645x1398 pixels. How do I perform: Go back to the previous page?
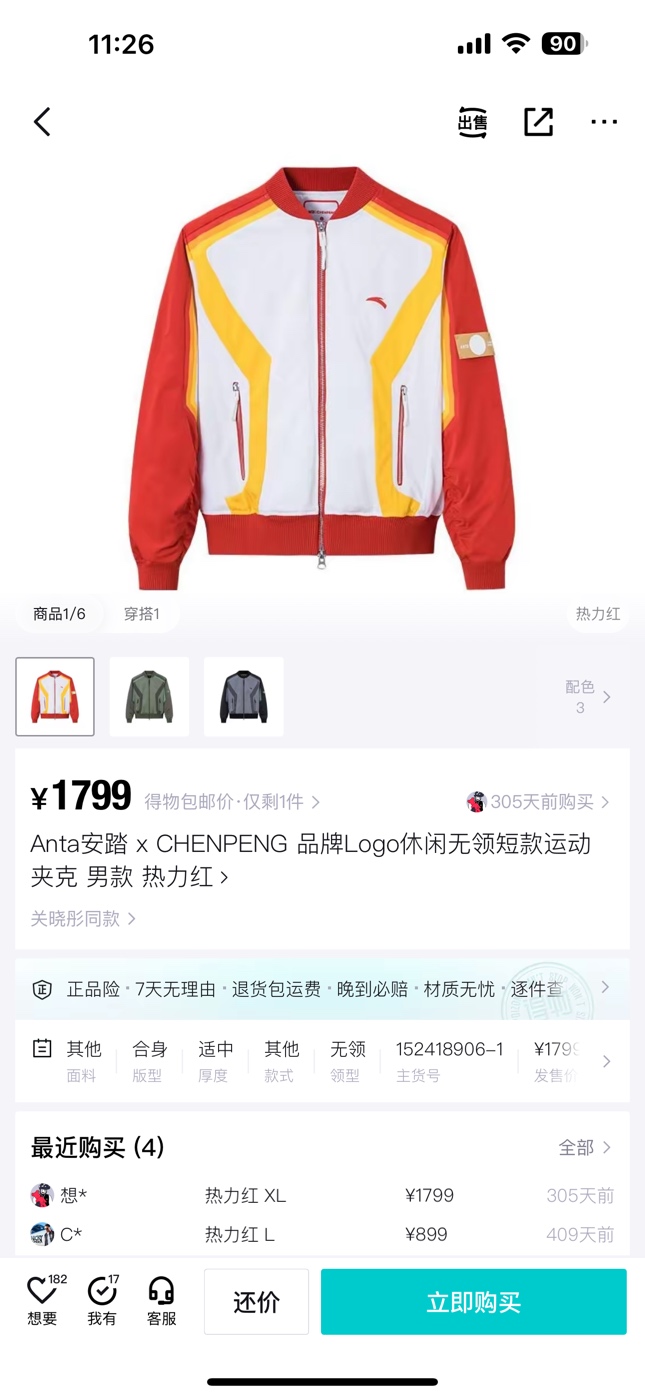point(42,122)
